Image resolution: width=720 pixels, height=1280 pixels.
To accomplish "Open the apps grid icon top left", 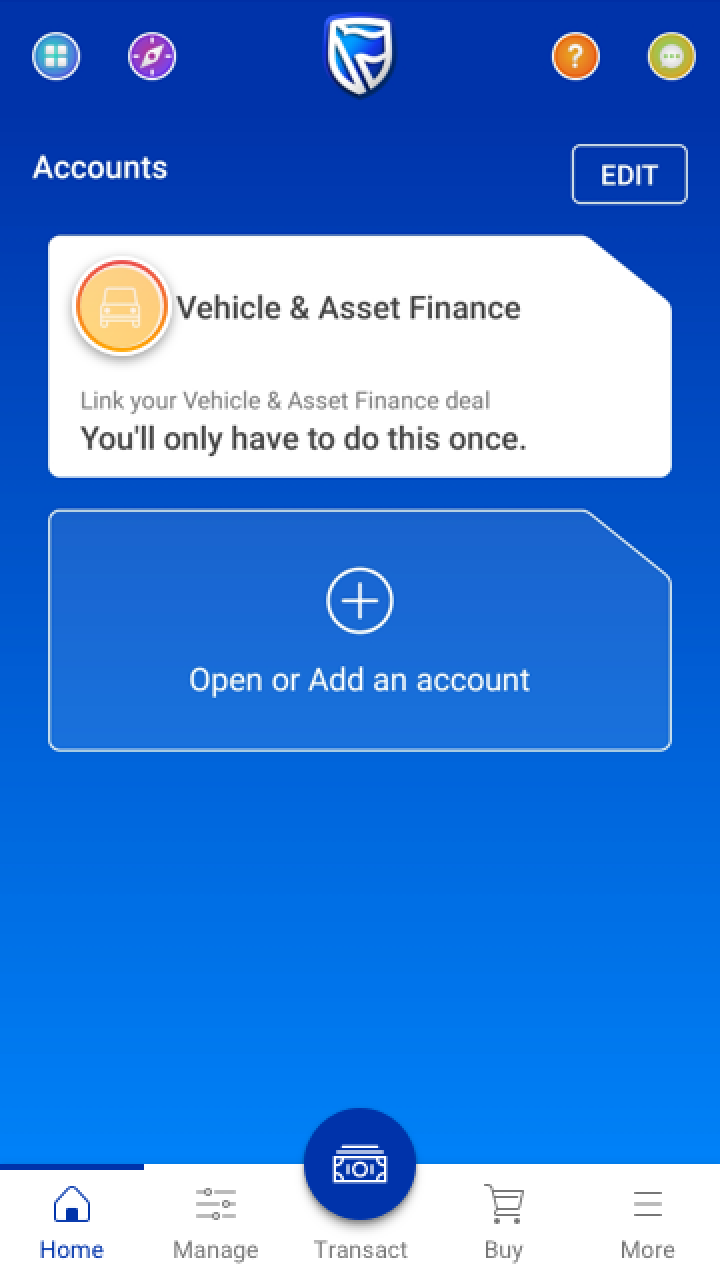I will pyautogui.click(x=56, y=56).
